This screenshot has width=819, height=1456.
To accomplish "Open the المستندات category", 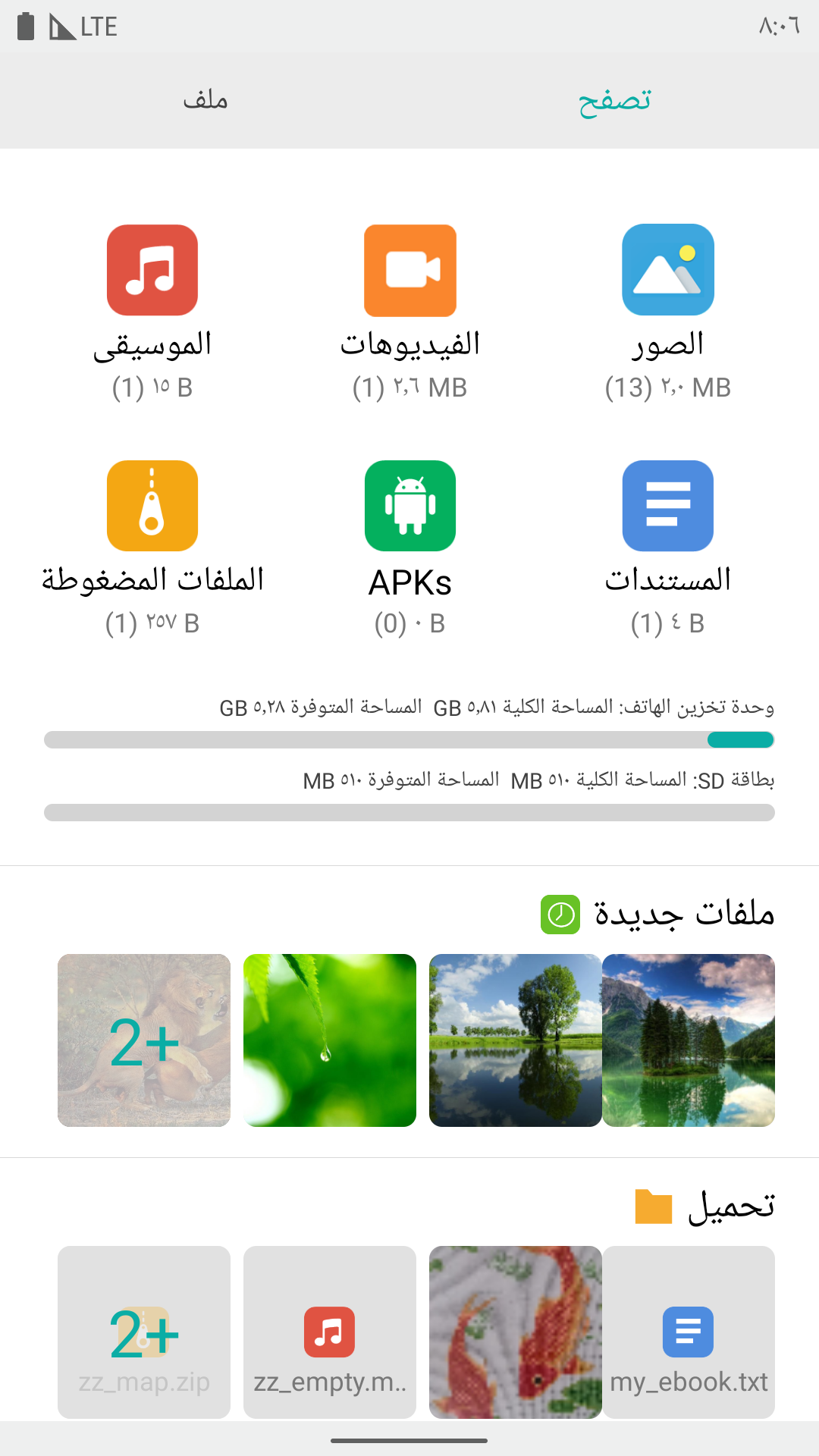I will (668, 549).
